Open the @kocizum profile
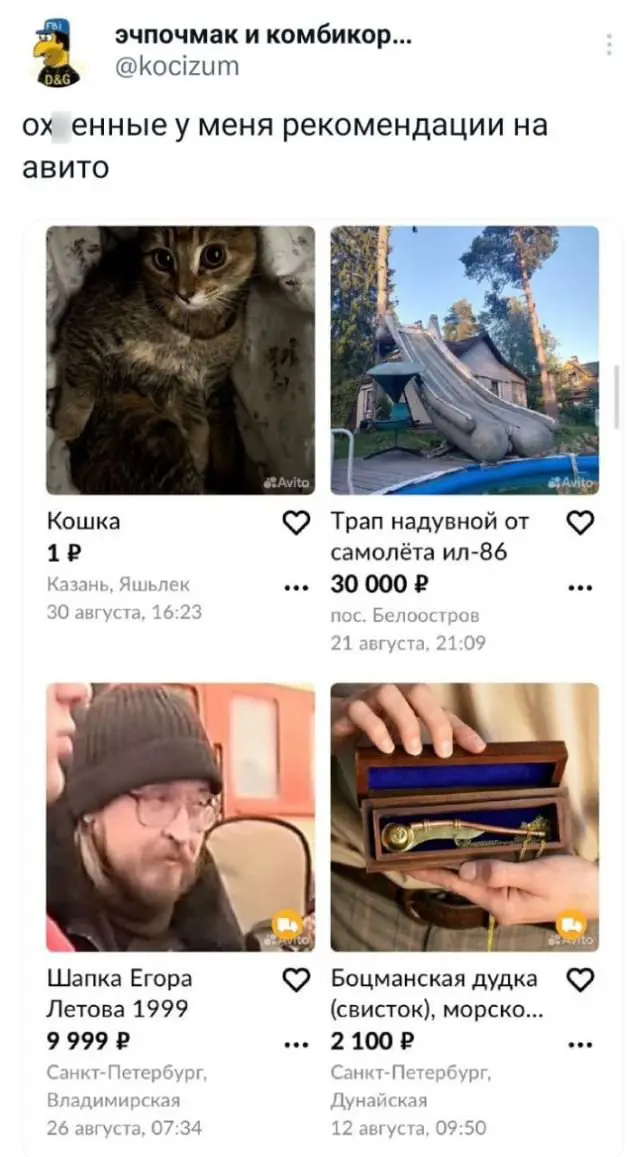 [x=177, y=67]
